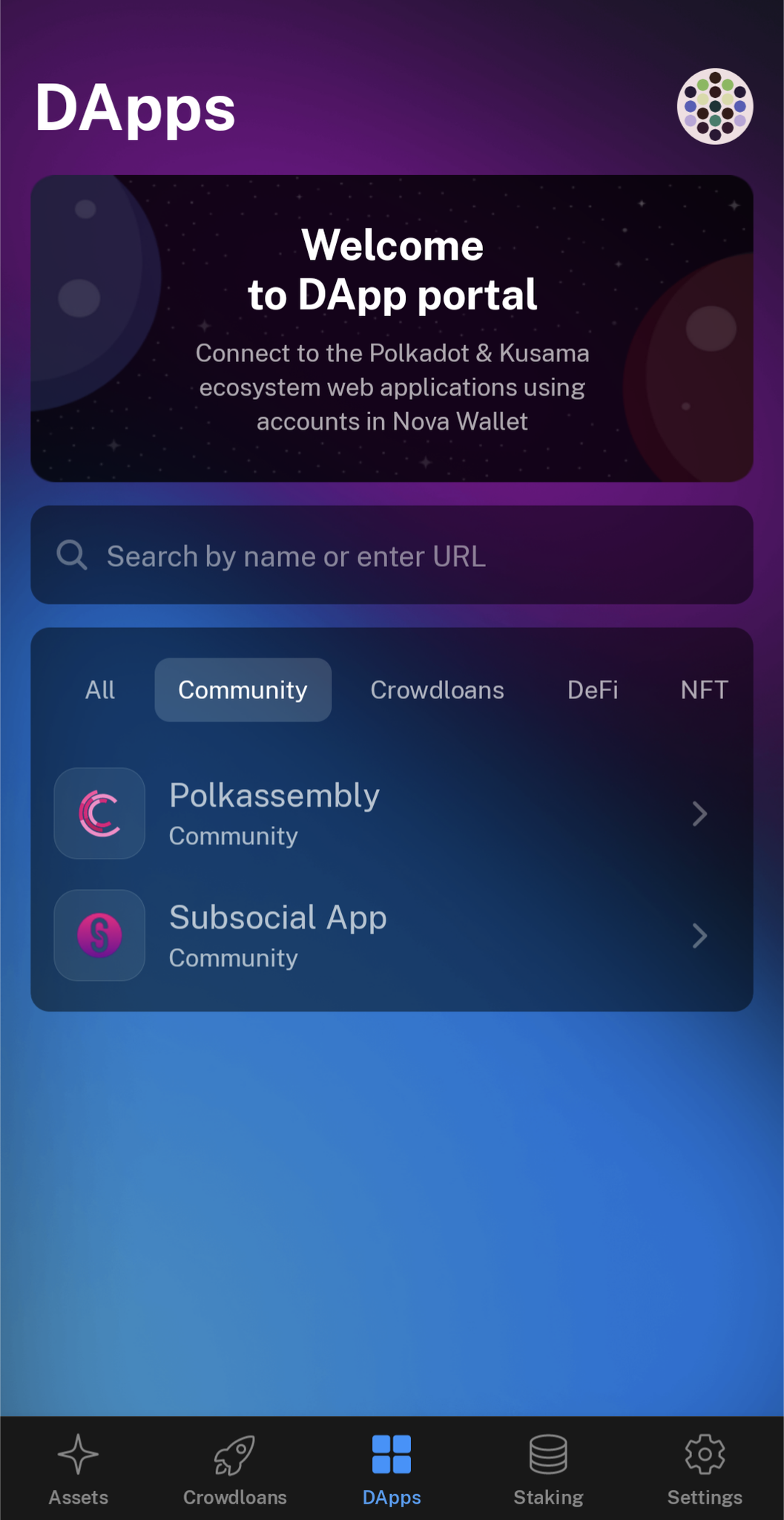Switch to the All category tab

click(100, 690)
